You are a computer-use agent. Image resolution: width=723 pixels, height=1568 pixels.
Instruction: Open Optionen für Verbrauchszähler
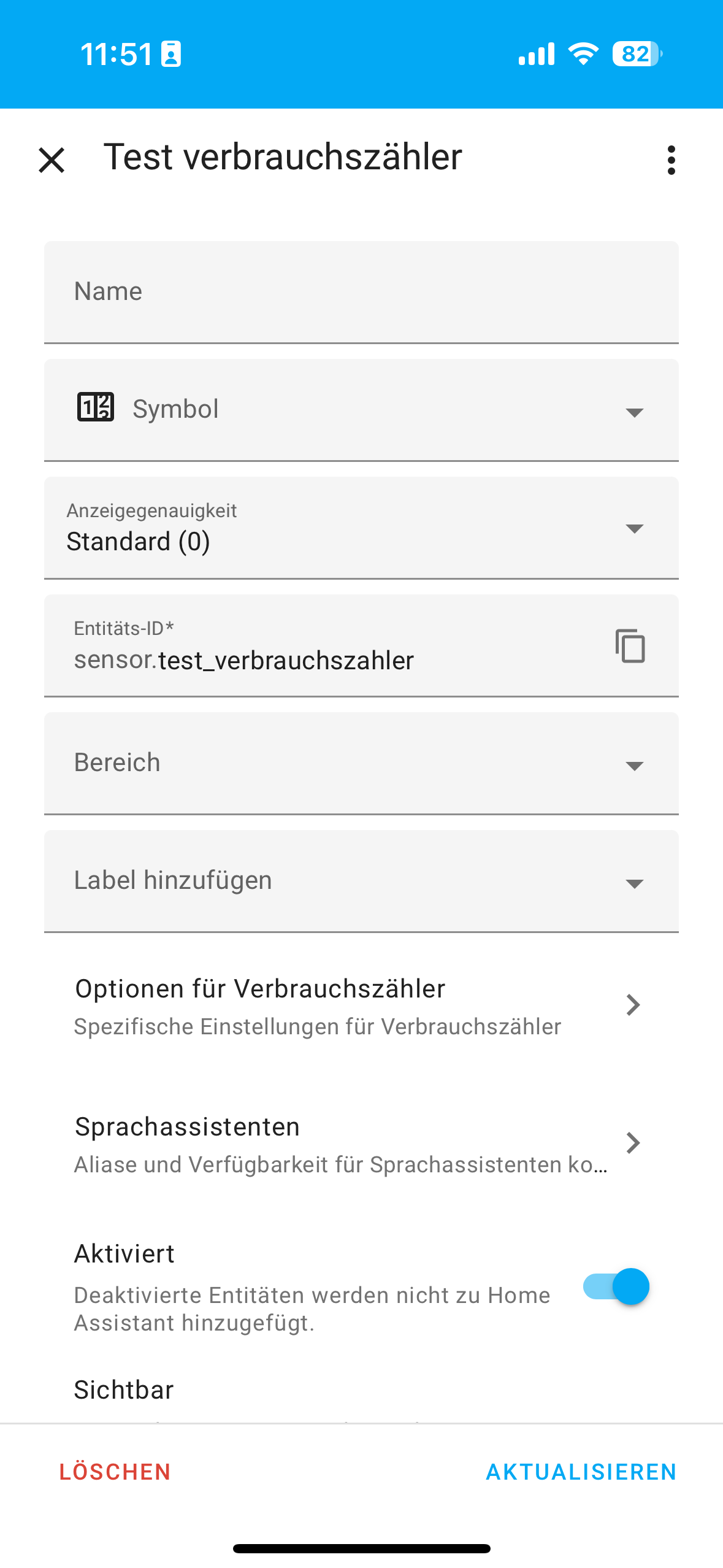coord(361,1005)
